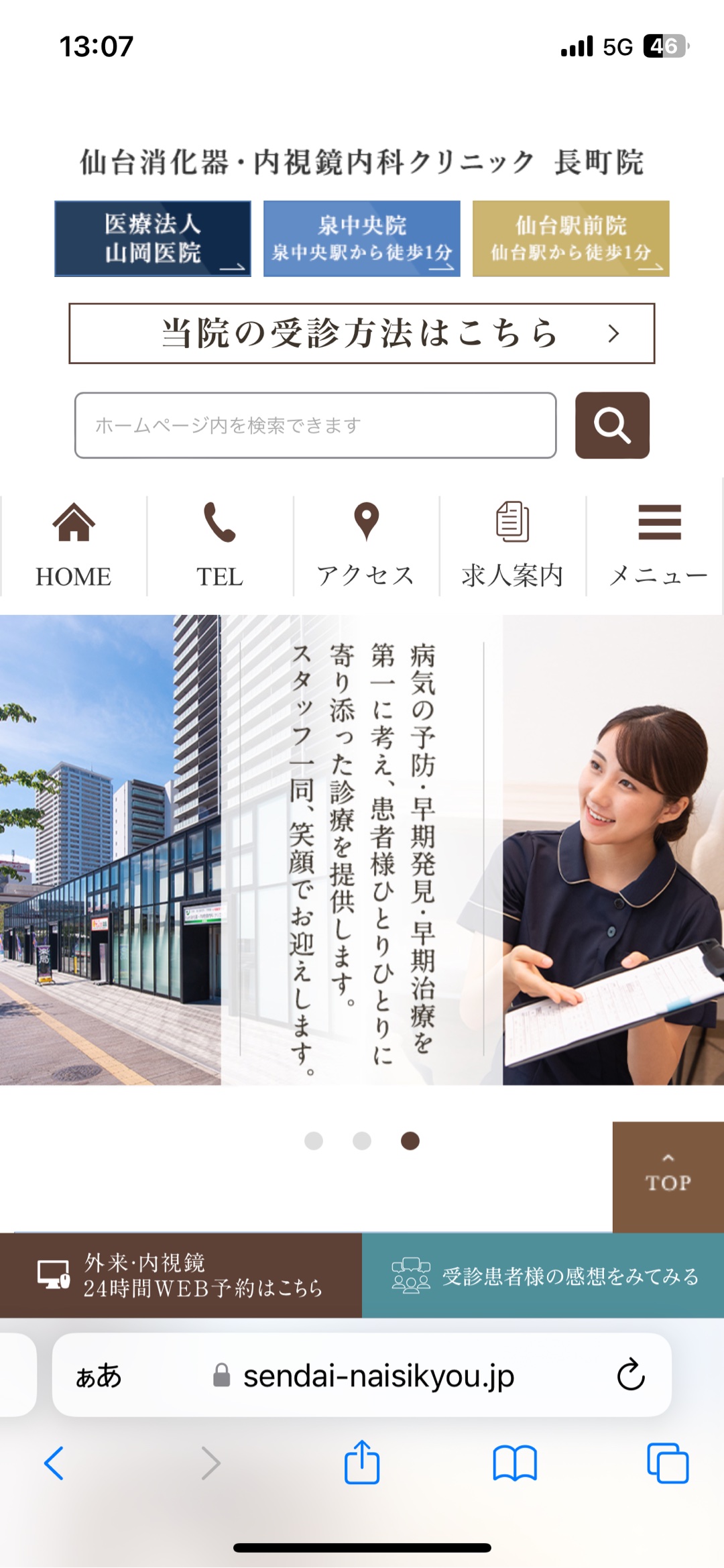Screen dimensions: 724x1568
Task: Share this page via Safari share icon
Action: pos(362,1463)
